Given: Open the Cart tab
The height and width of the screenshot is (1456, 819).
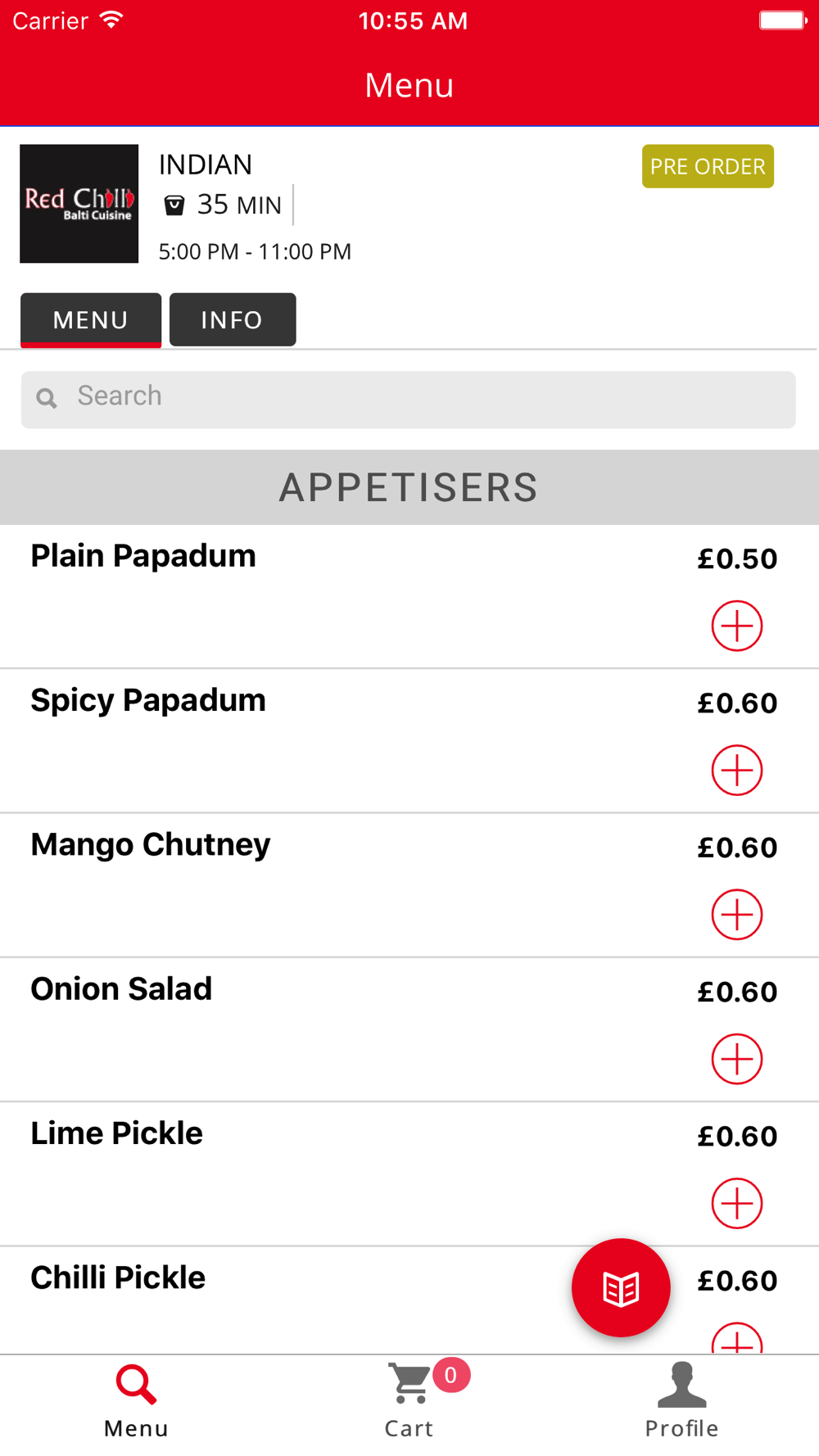Looking at the screenshot, I should point(409,1401).
